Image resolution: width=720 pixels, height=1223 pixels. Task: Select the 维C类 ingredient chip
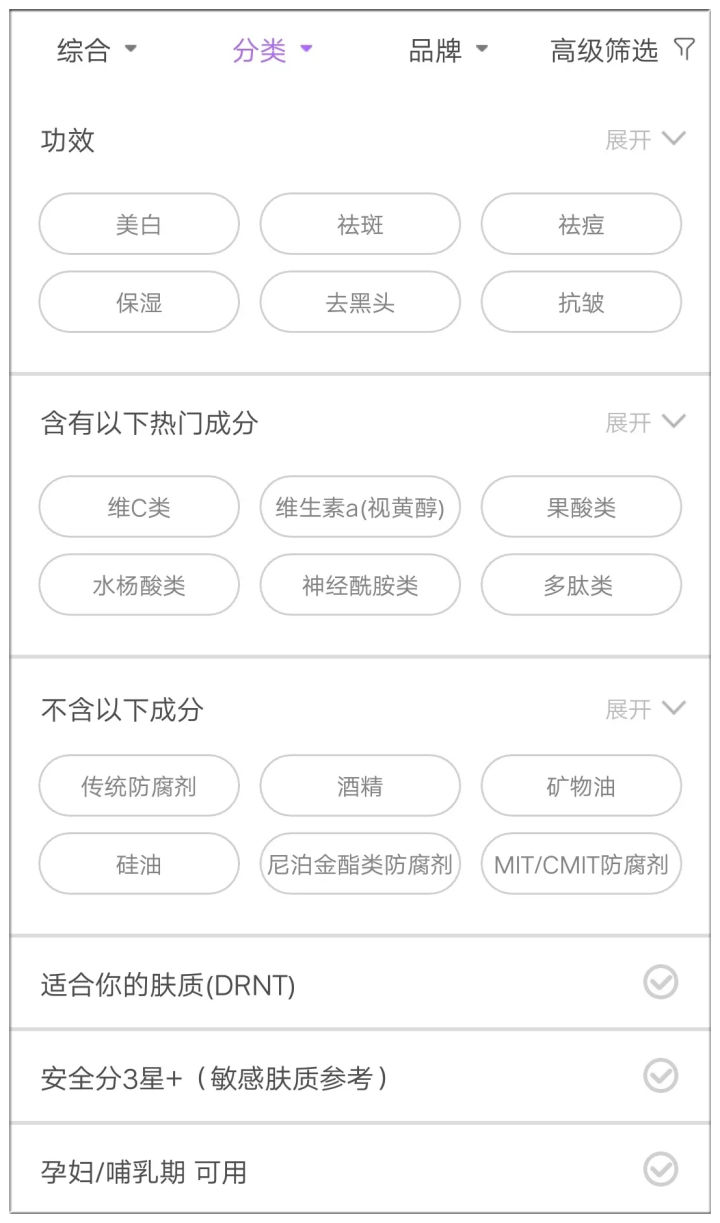pyautogui.click(x=139, y=507)
